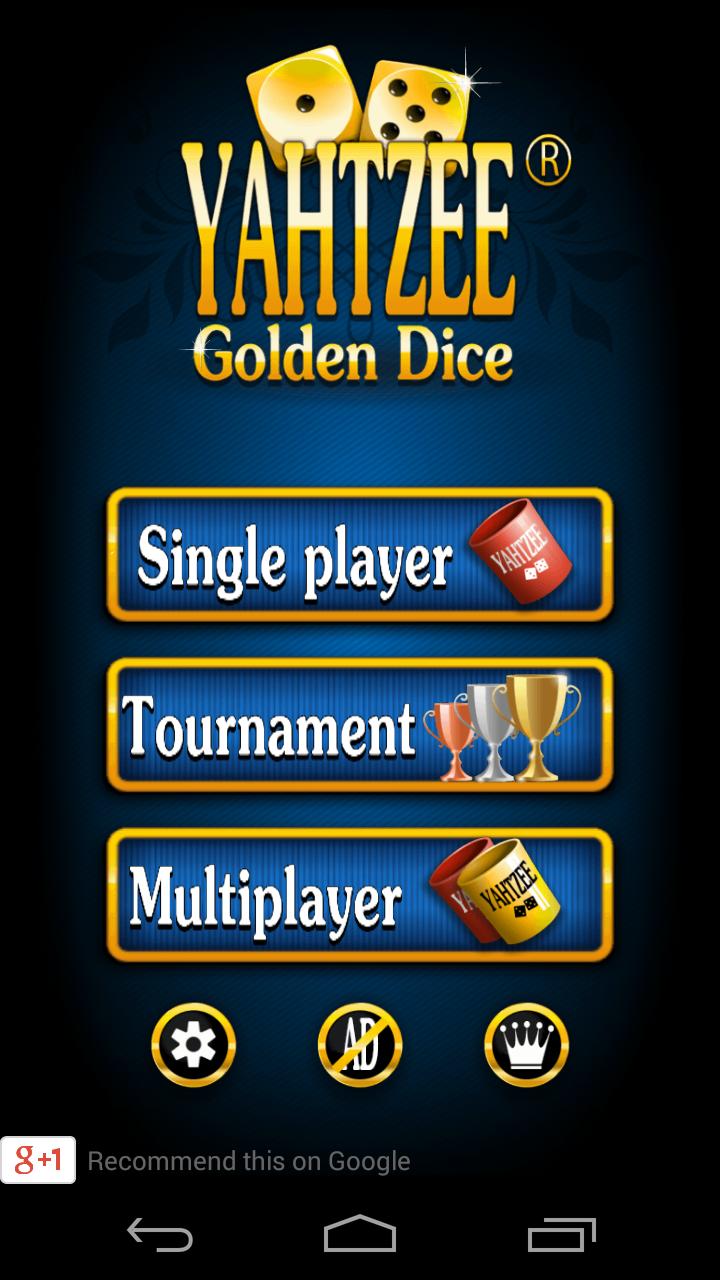Image resolution: width=720 pixels, height=1280 pixels.
Task: Tap the remove ads icon
Action: (x=360, y=1045)
